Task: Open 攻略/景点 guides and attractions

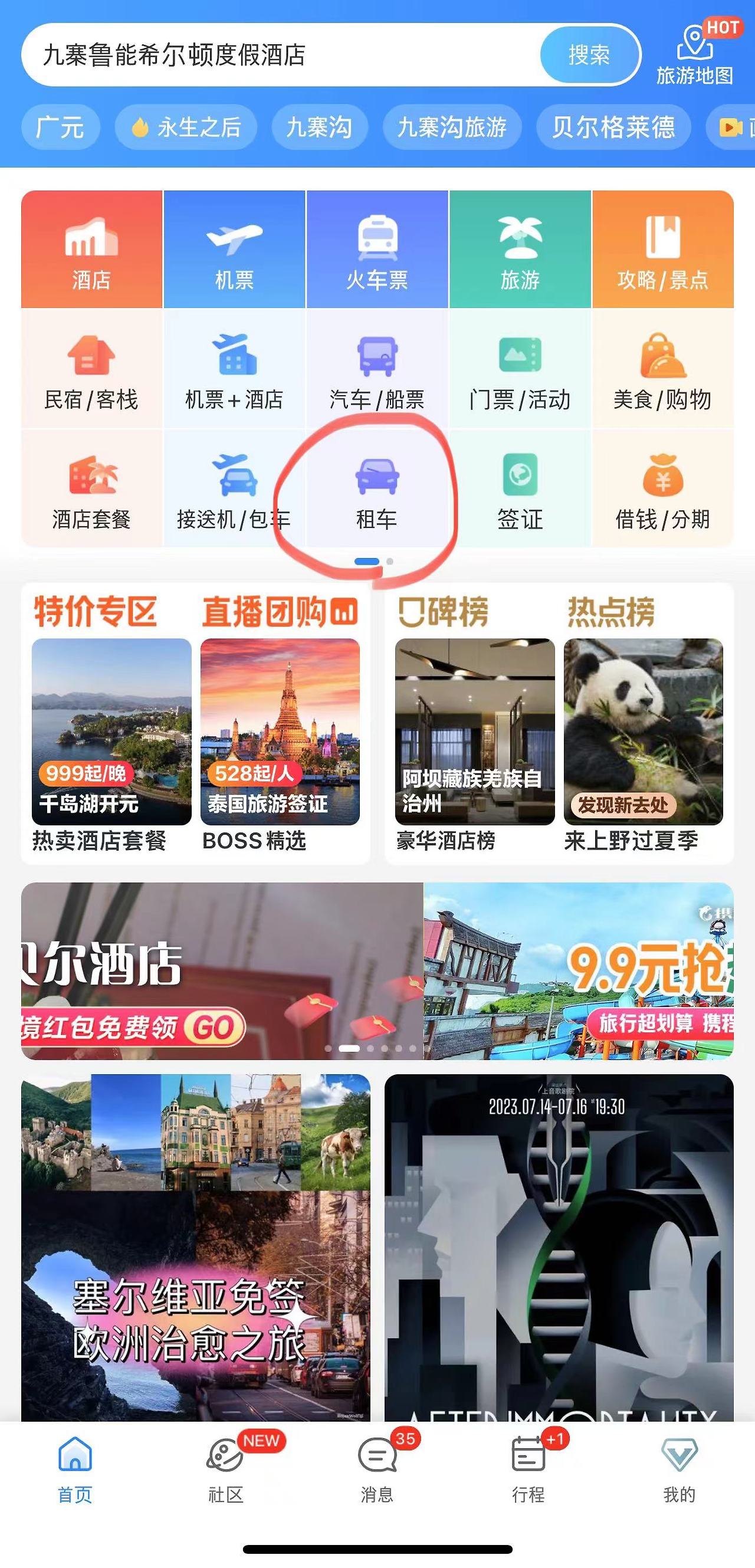Action: (662, 250)
